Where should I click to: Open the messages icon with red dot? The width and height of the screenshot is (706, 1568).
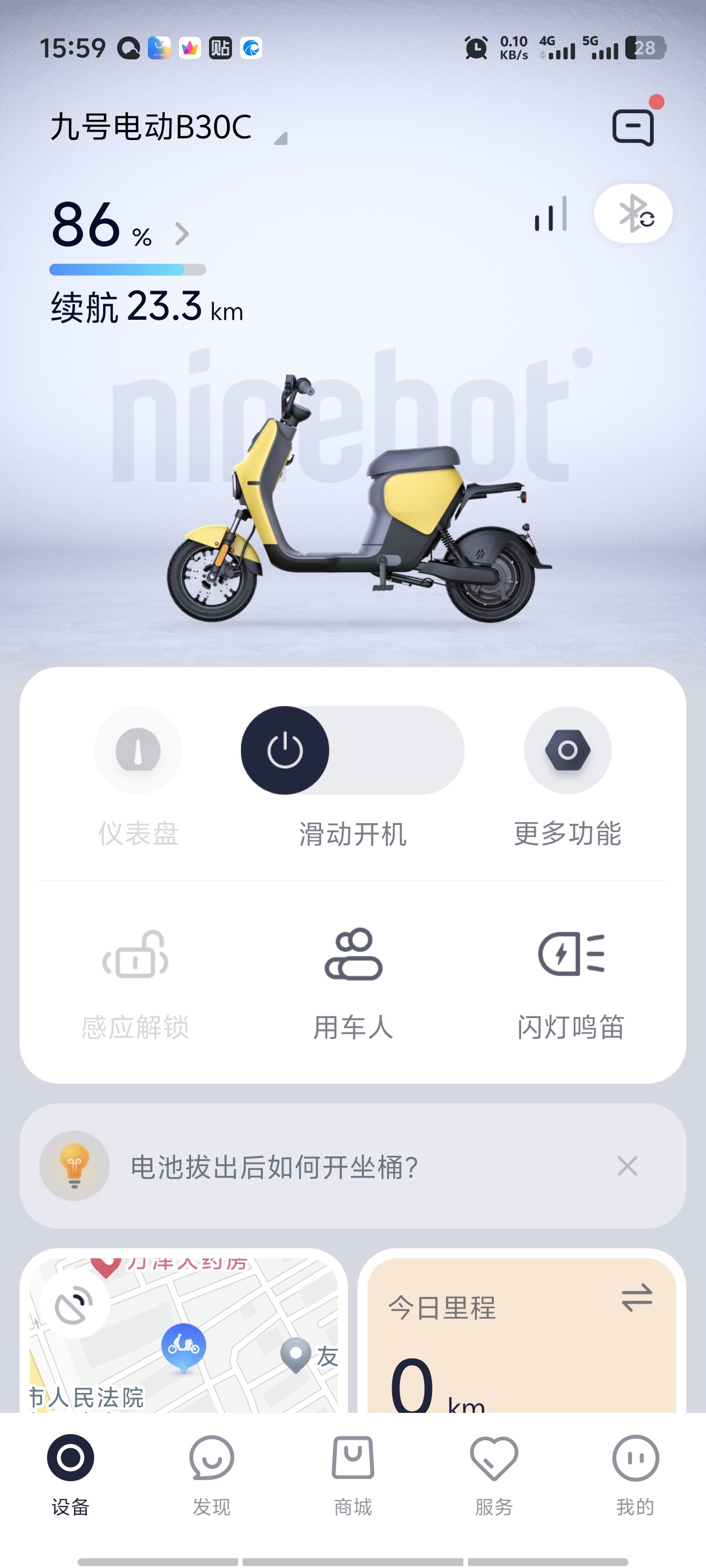click(x=634, y=127)
